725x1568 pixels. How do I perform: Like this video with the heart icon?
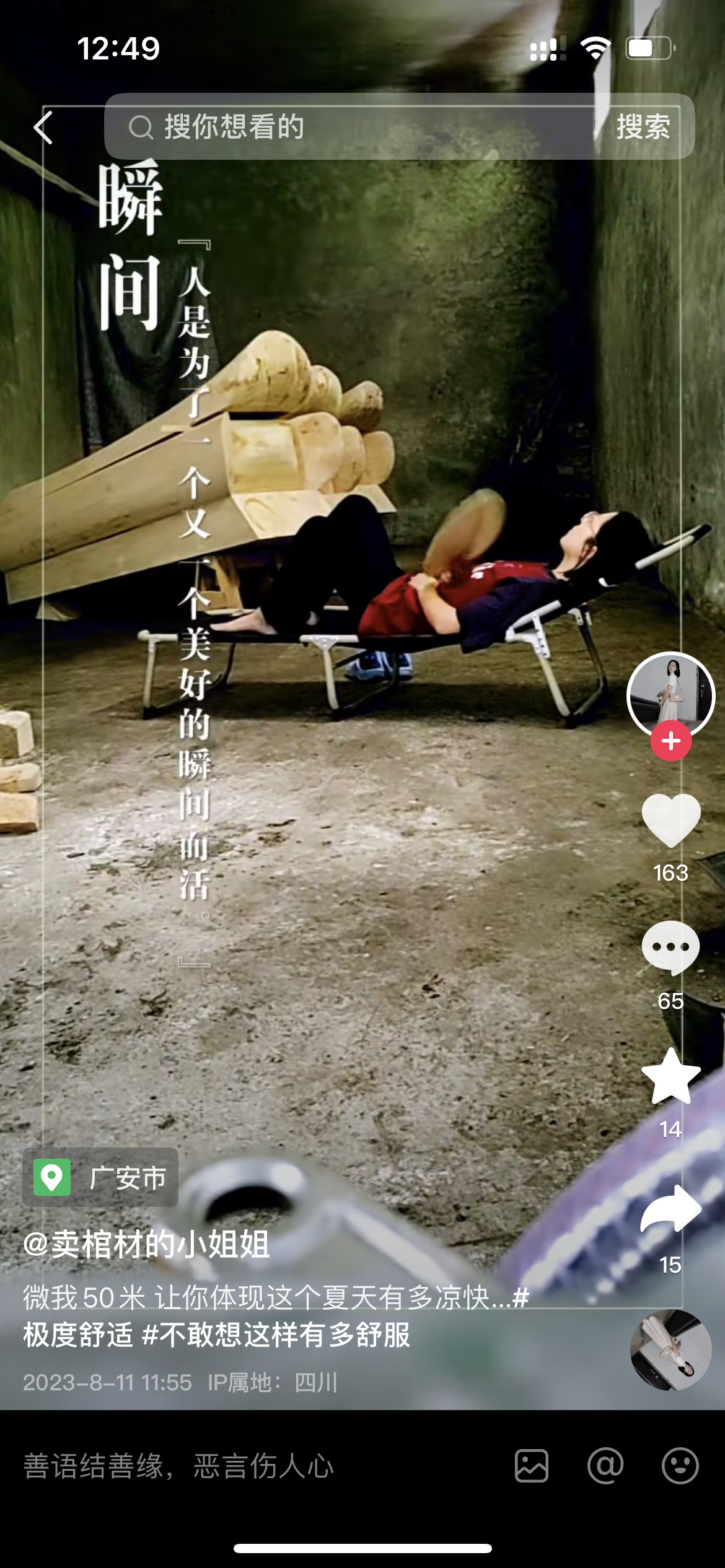click(x=670, y=819)
